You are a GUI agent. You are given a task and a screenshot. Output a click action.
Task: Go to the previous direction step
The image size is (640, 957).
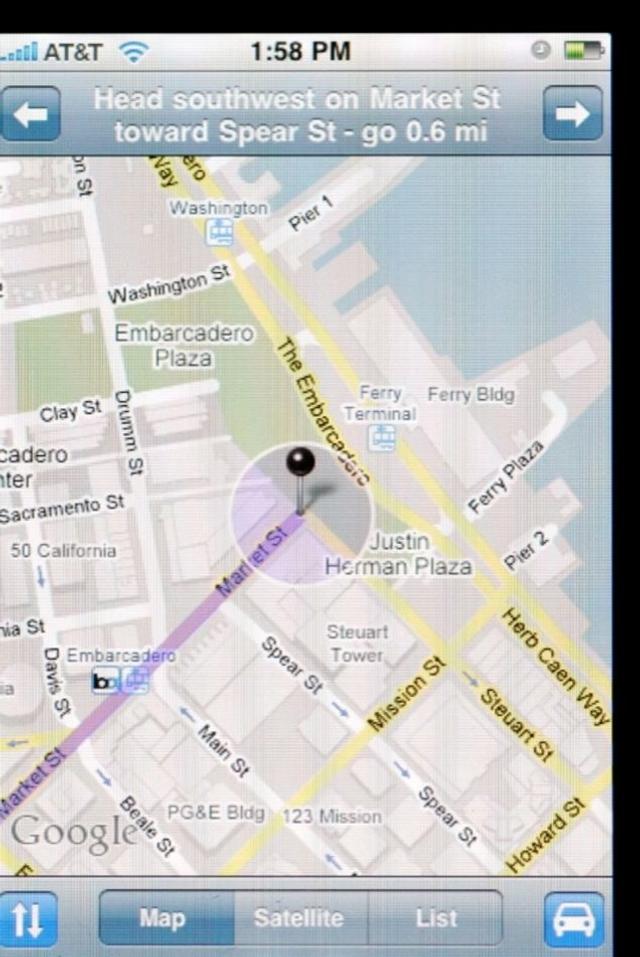(30, 113)
